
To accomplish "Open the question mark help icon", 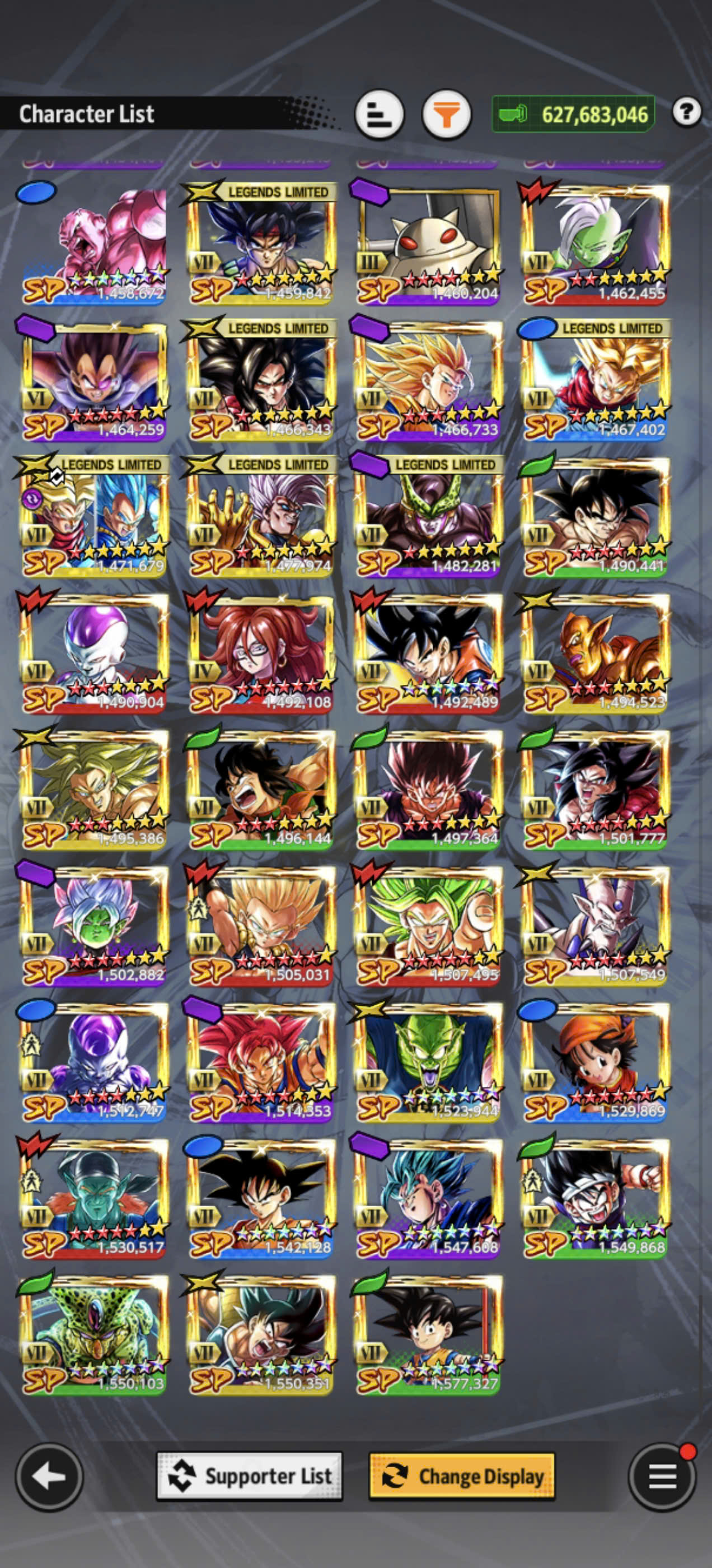I will 686,111.
